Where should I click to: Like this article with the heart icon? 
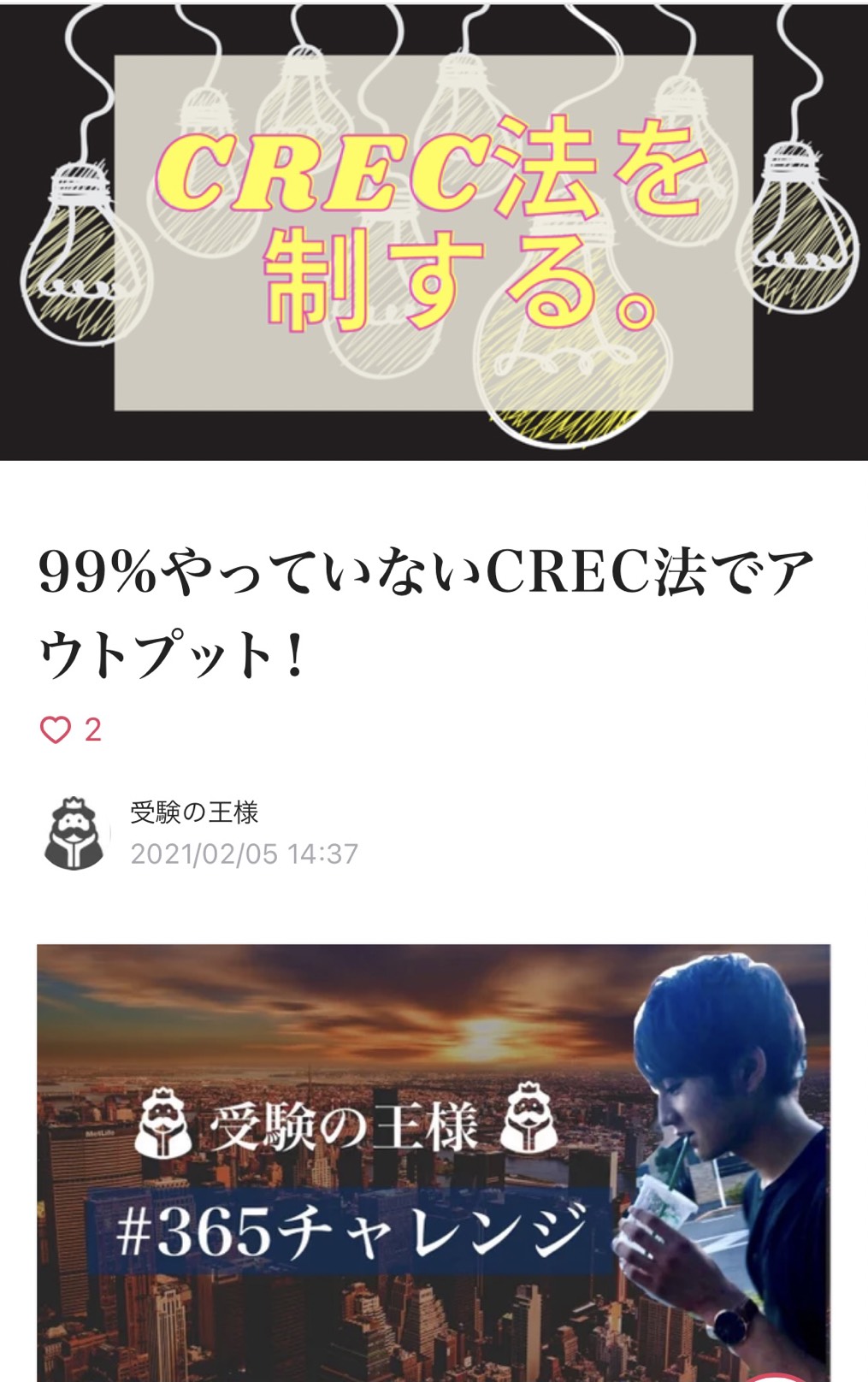[56, 729]
